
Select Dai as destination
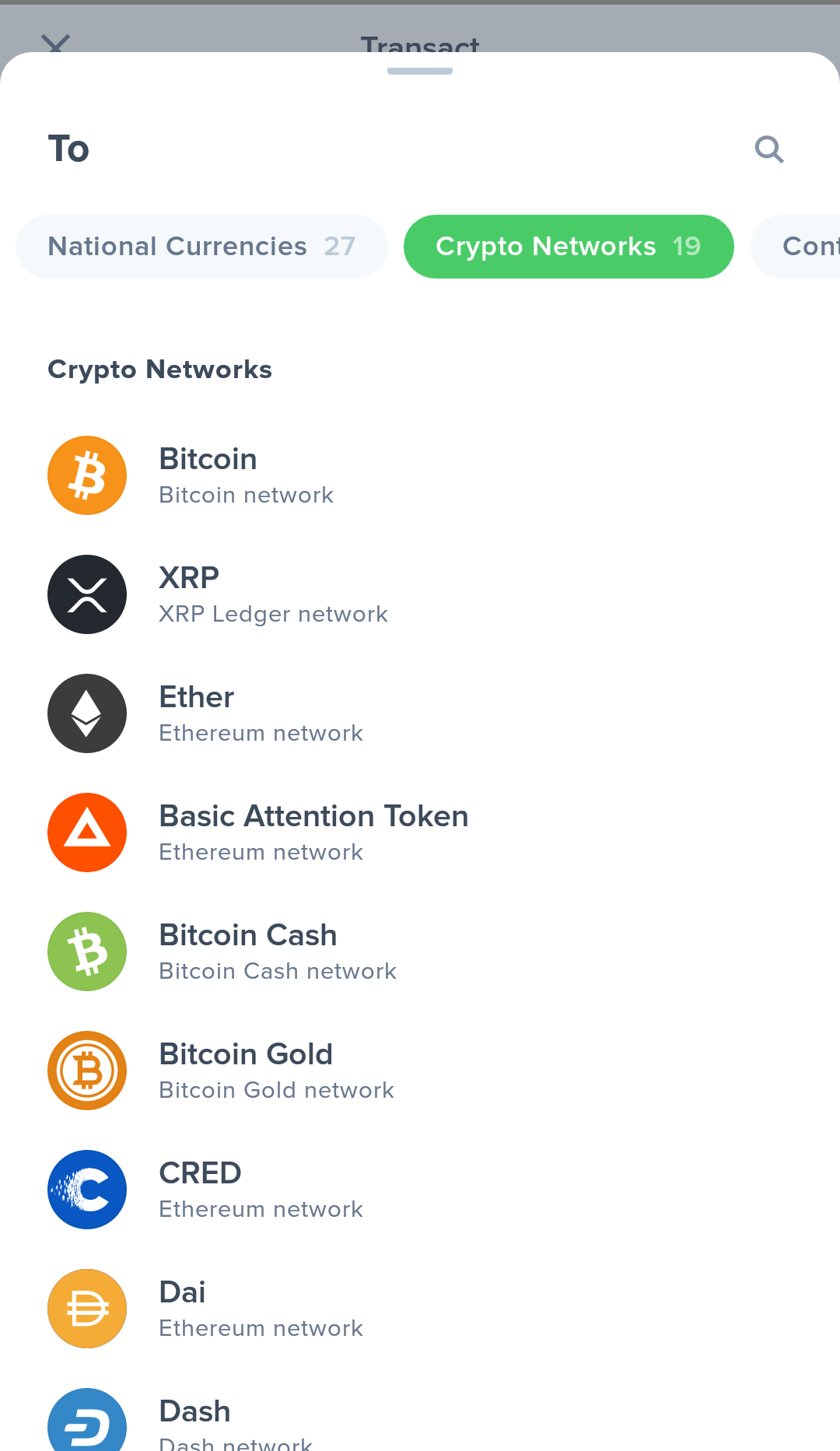[x=420, y=1309]
